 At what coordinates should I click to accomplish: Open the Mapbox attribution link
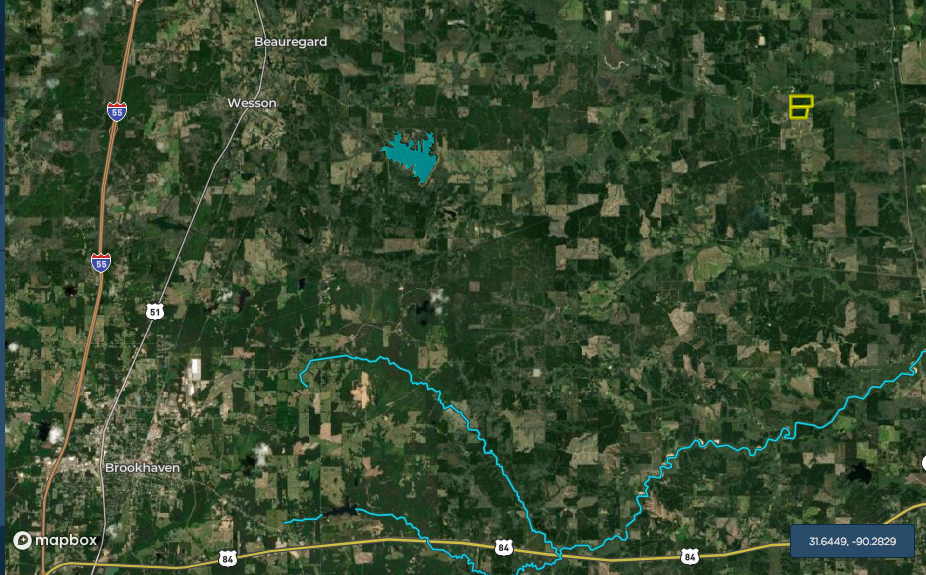coord(55,540)
